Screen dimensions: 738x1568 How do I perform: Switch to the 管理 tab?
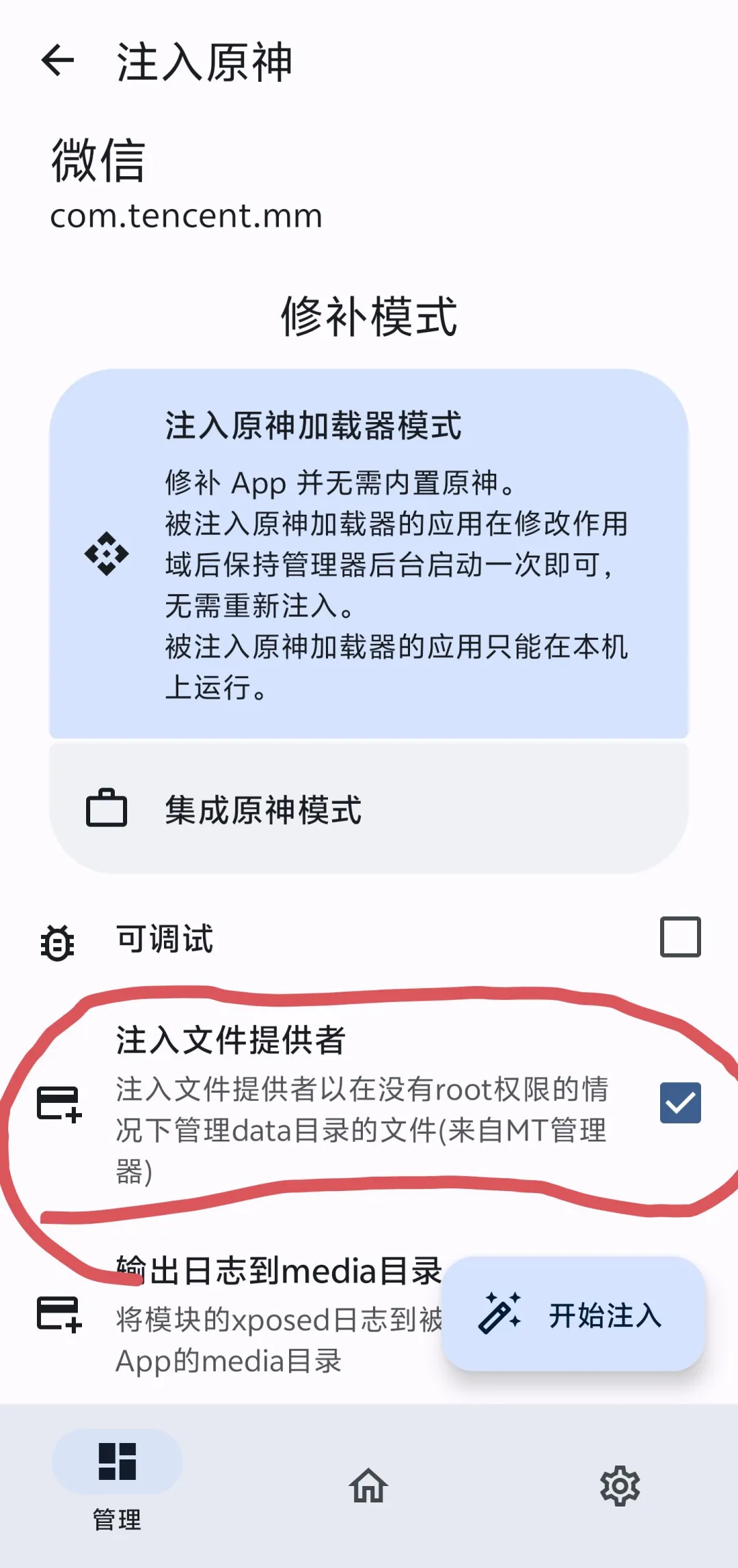[117, 1481]
